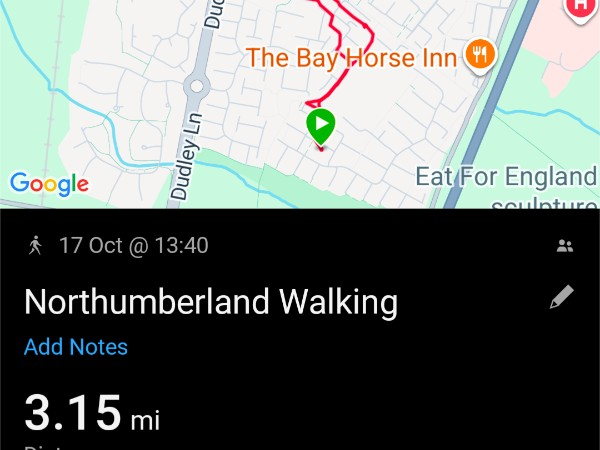This screenshot has height=450, width=600.
Task: Edit the Northumberland Walking activity name
Action: (x=562, y=297)
